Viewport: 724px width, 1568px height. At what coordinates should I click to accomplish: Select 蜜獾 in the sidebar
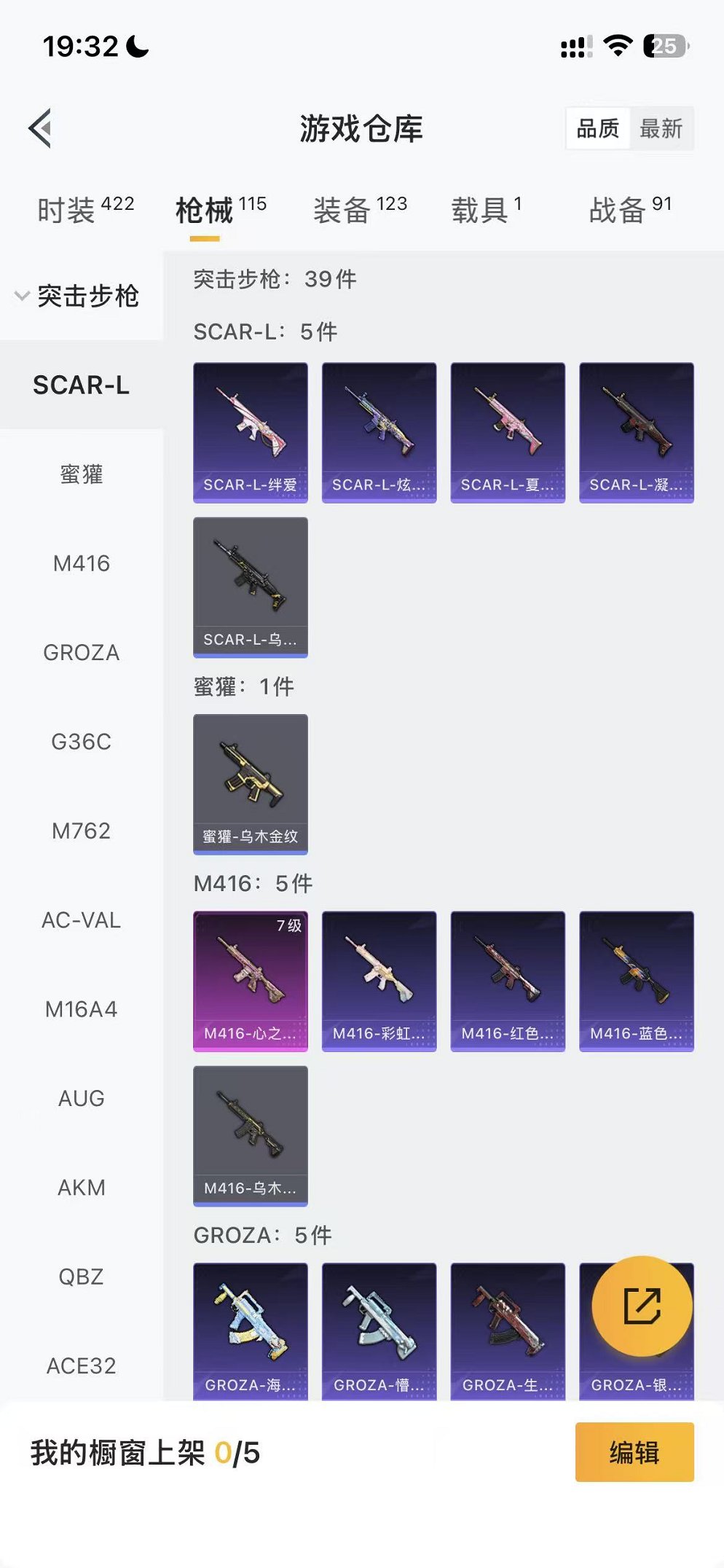click(81, 474)
